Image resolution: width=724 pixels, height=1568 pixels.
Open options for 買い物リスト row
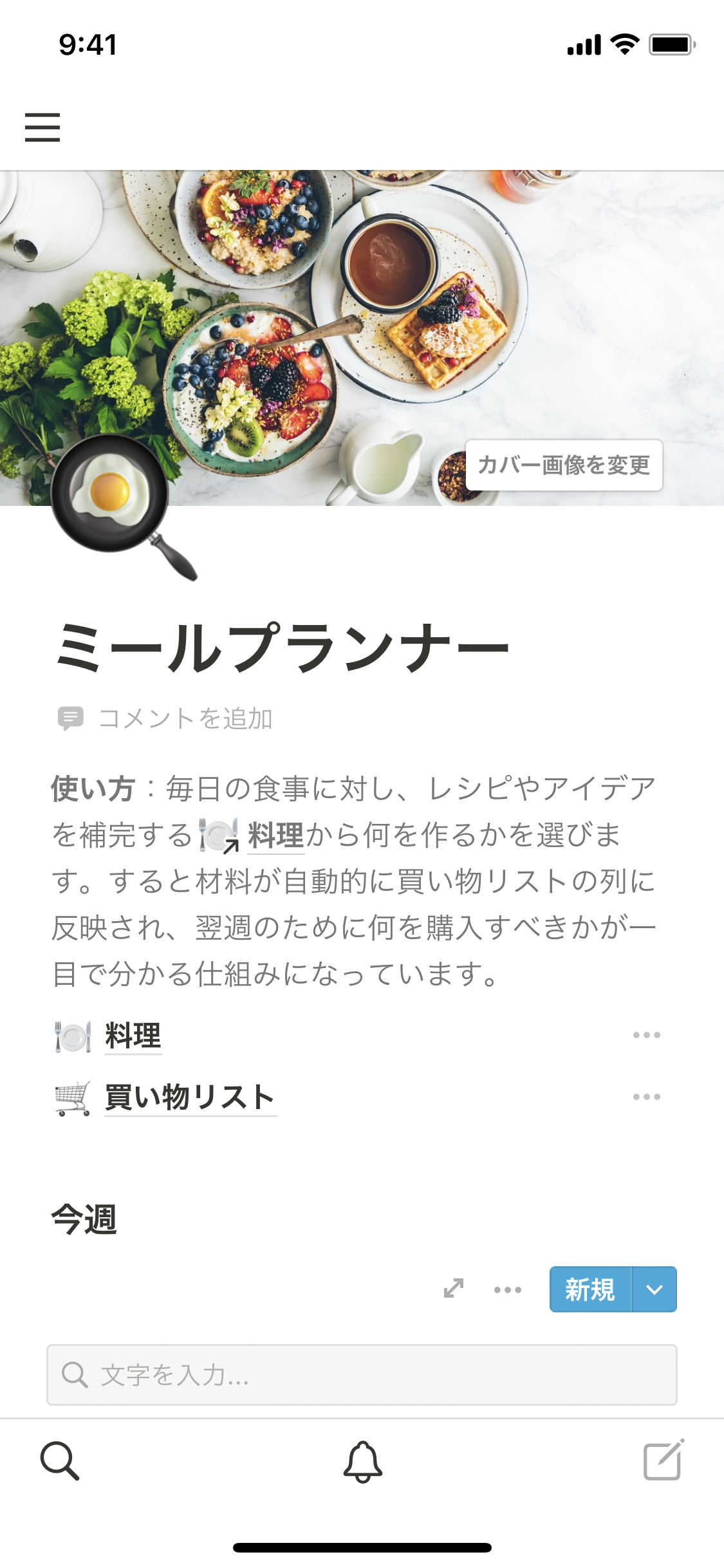click(x=646, y=1097)
